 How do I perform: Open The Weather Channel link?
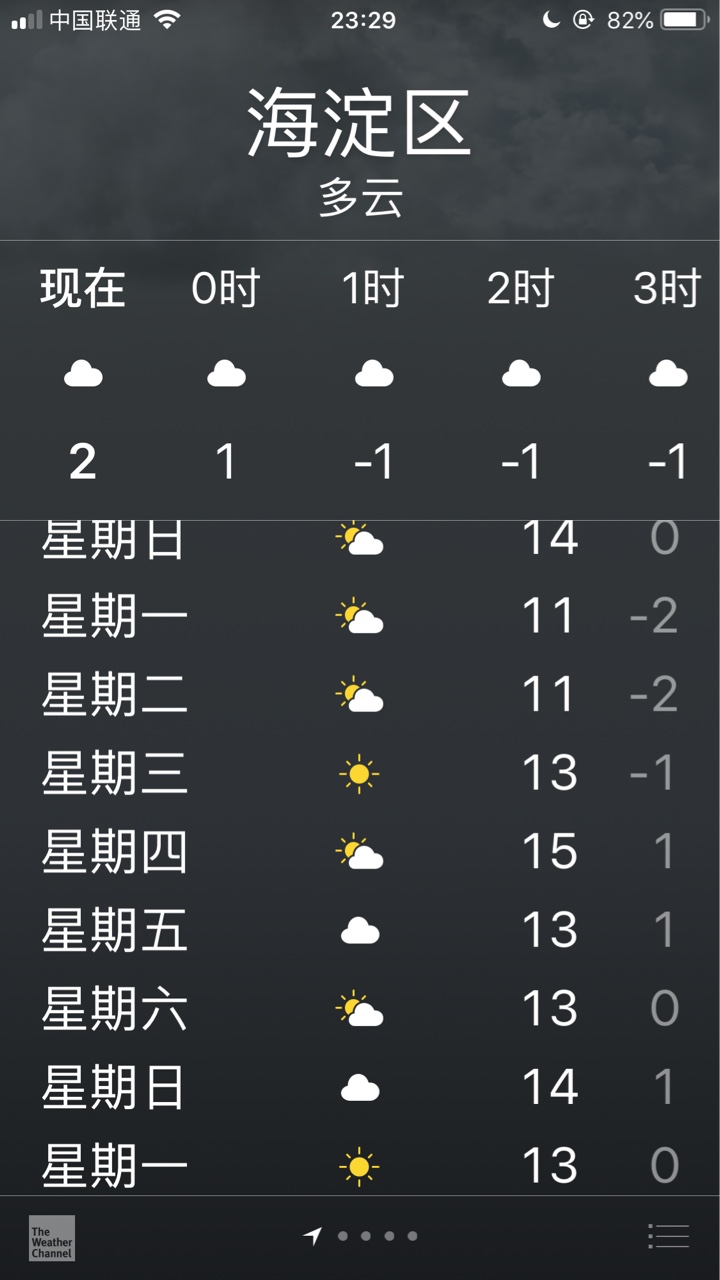pos(52,1238)
